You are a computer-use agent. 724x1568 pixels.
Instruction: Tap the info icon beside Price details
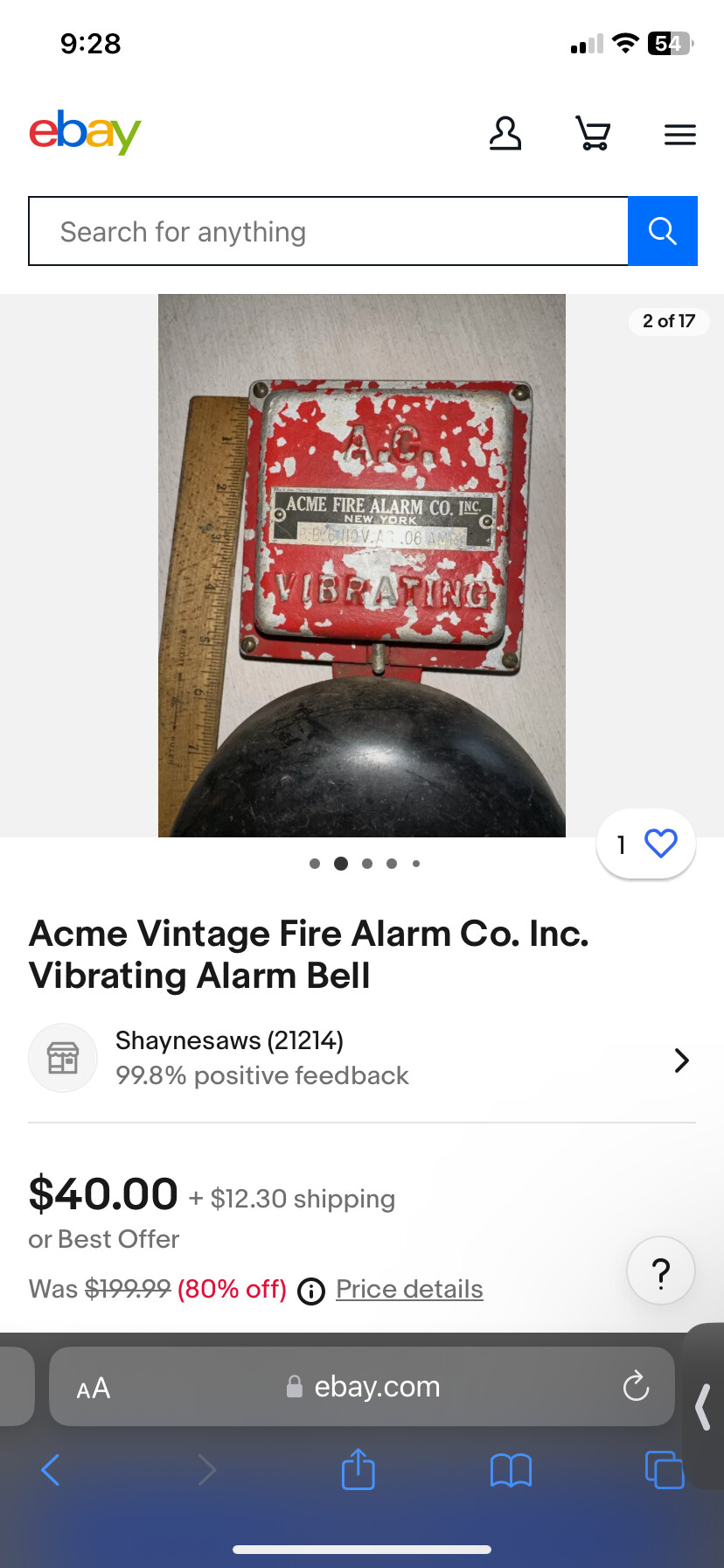pos(311,1291)
